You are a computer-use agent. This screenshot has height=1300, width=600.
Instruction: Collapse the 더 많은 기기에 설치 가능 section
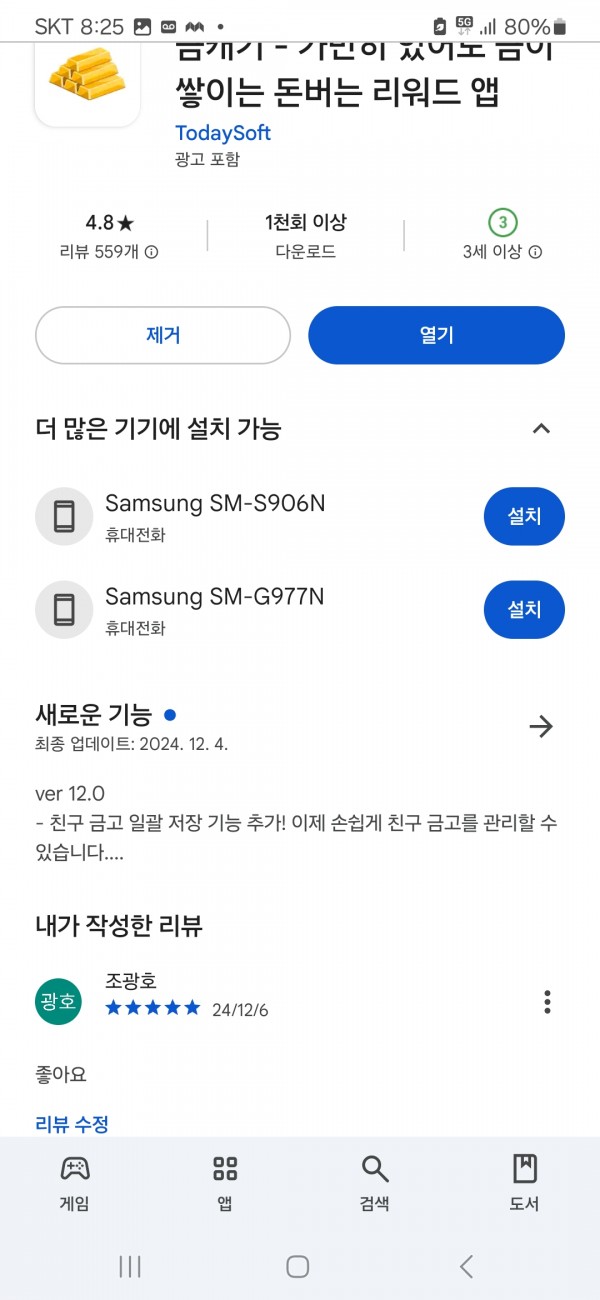541,429
